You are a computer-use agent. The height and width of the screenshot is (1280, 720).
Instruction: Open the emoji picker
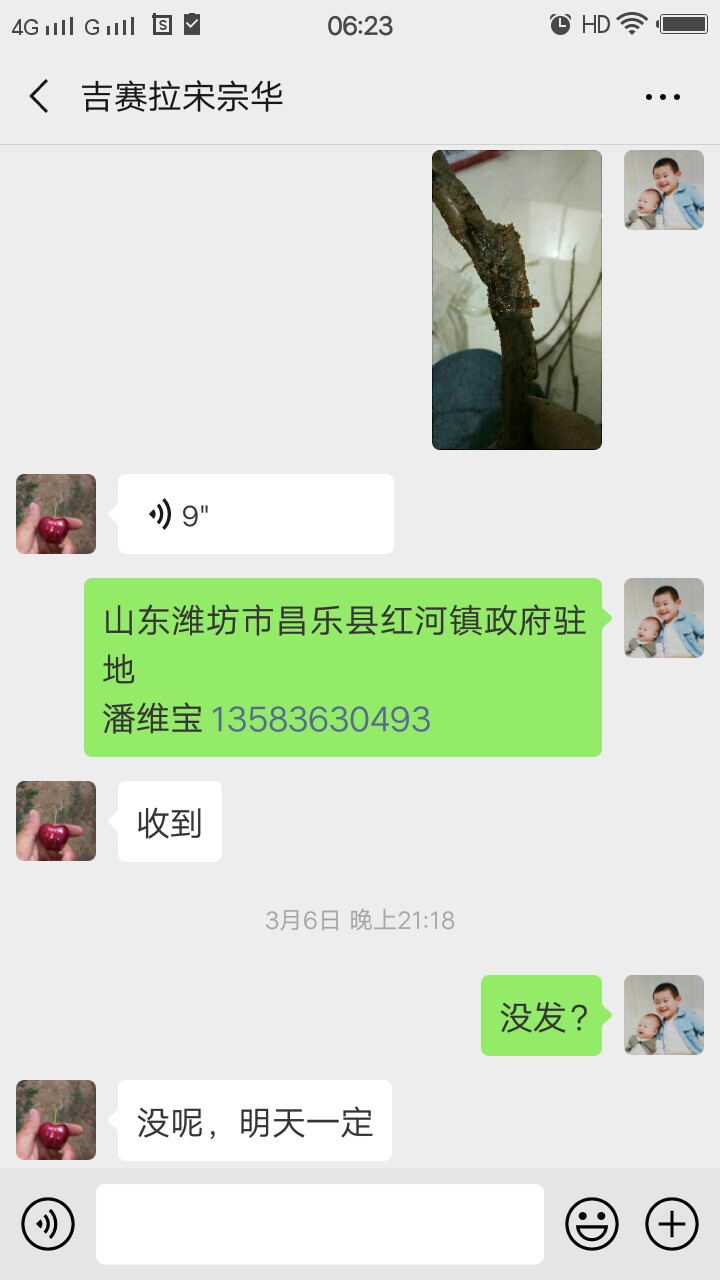(x=592, y=1223)
